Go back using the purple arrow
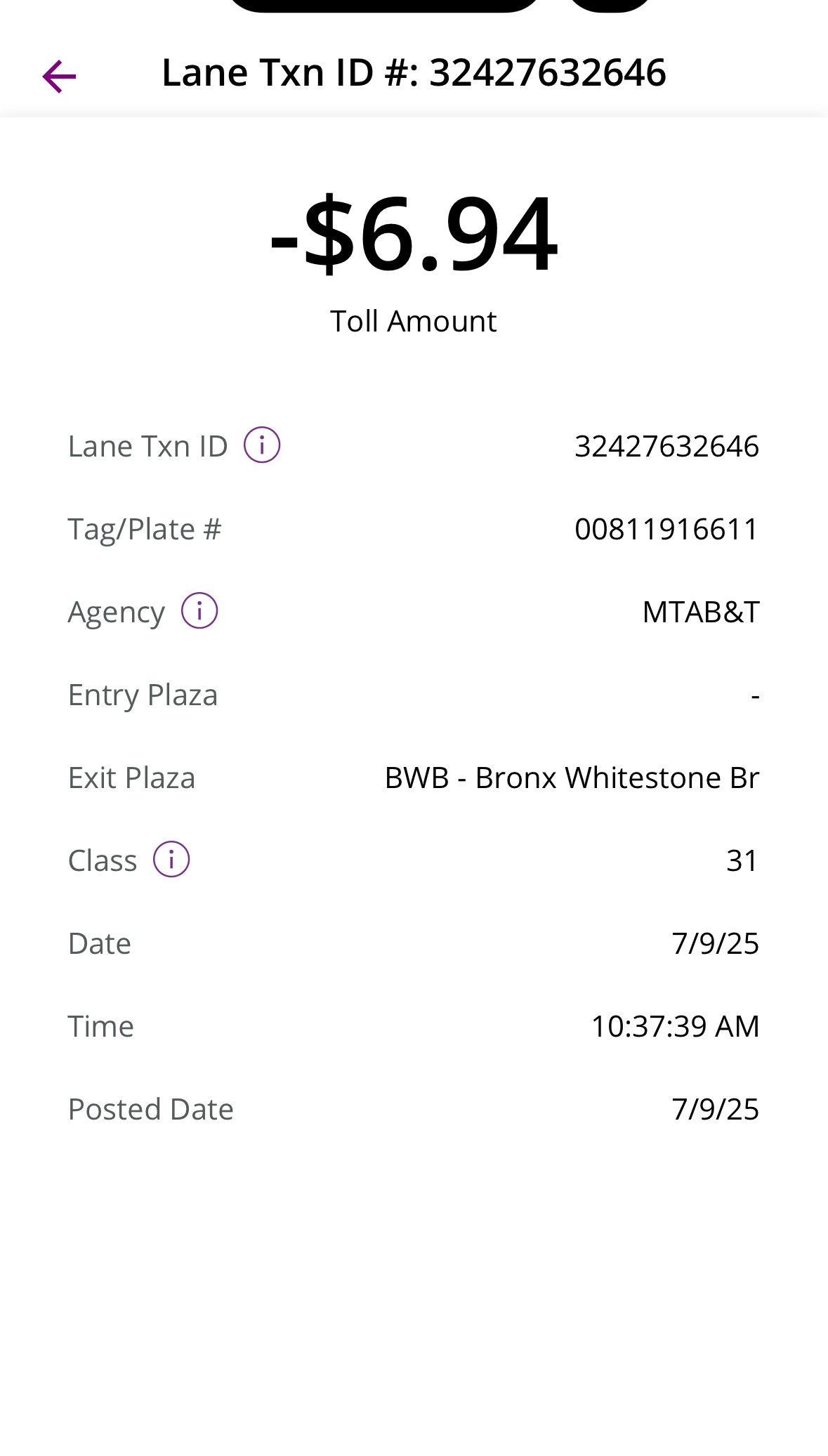This screenshot has width=828, height=1456. click(59, 76)
